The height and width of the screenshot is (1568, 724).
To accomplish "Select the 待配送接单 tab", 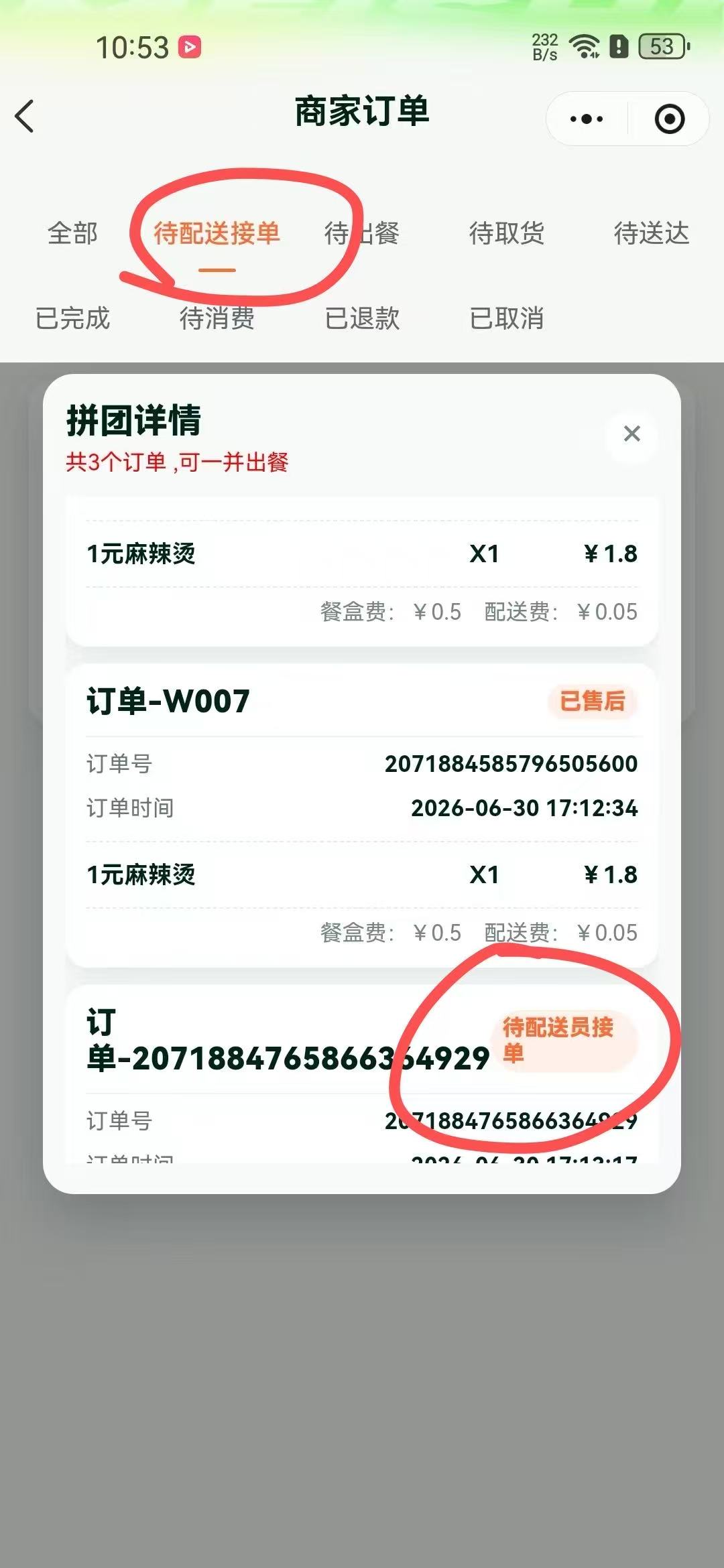I will pyautogui.click(x=217, y=234).
